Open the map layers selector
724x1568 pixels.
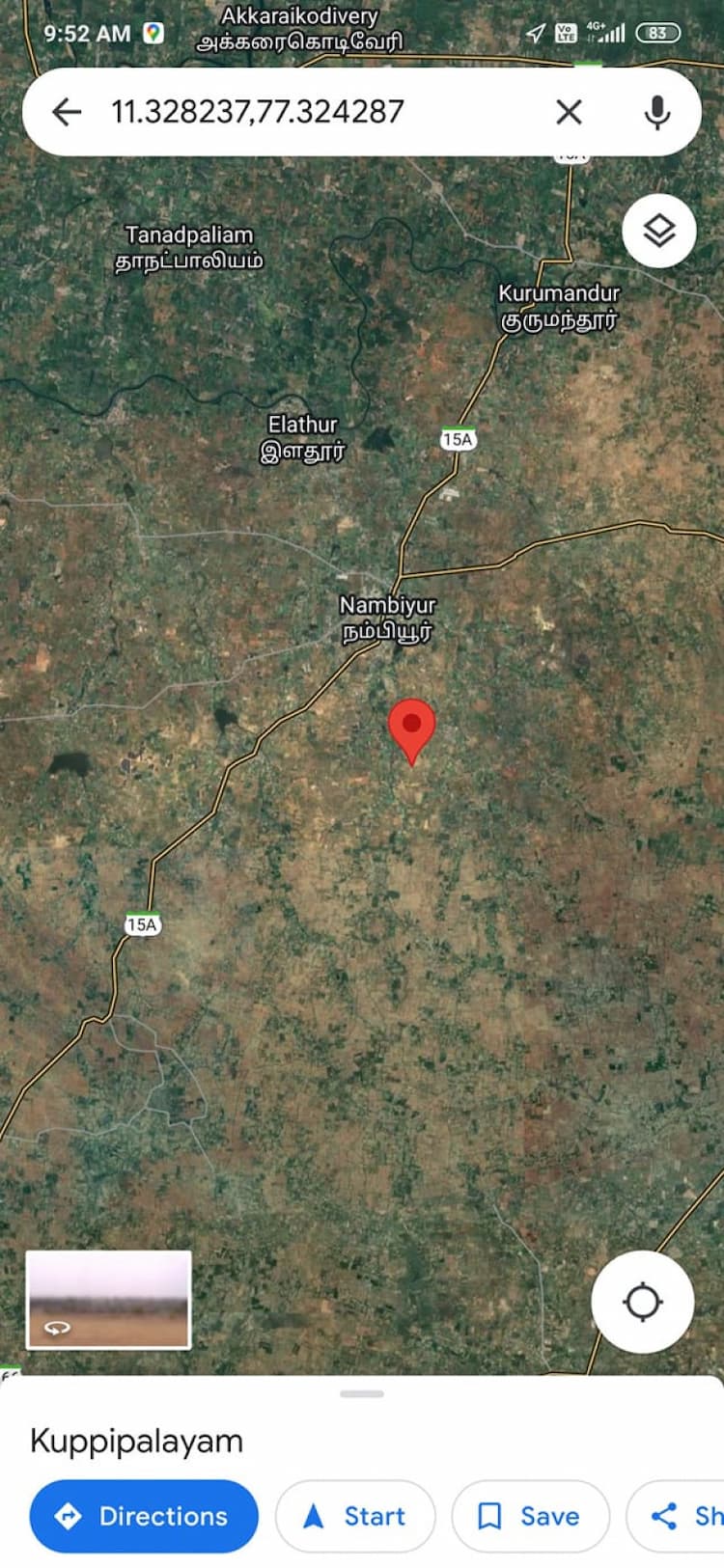[659, 232]
